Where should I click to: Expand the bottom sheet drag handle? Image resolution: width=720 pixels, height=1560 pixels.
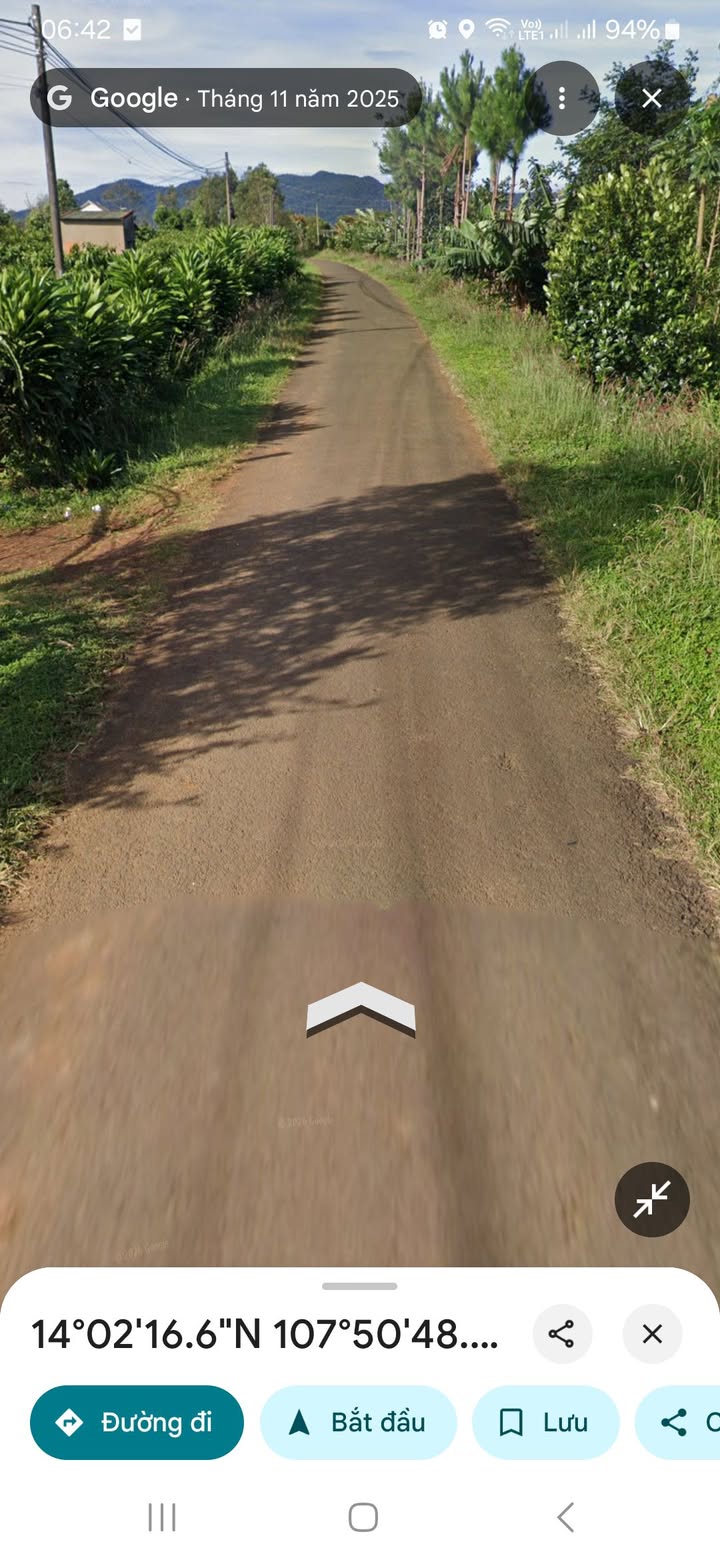[x=360, y=1286]
